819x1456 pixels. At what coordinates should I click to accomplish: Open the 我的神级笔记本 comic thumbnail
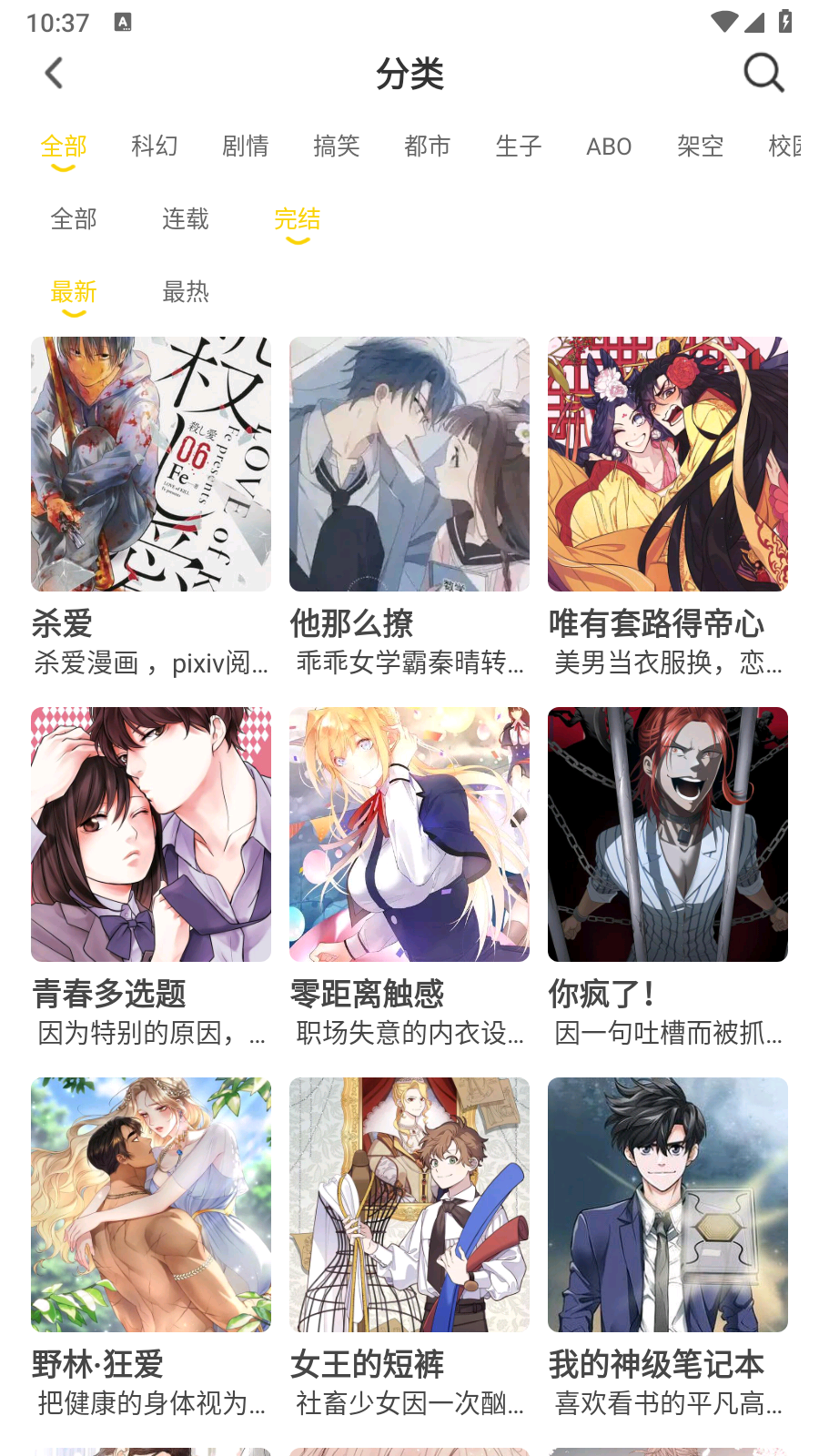pyautogui.click(x=667, y=1204)
